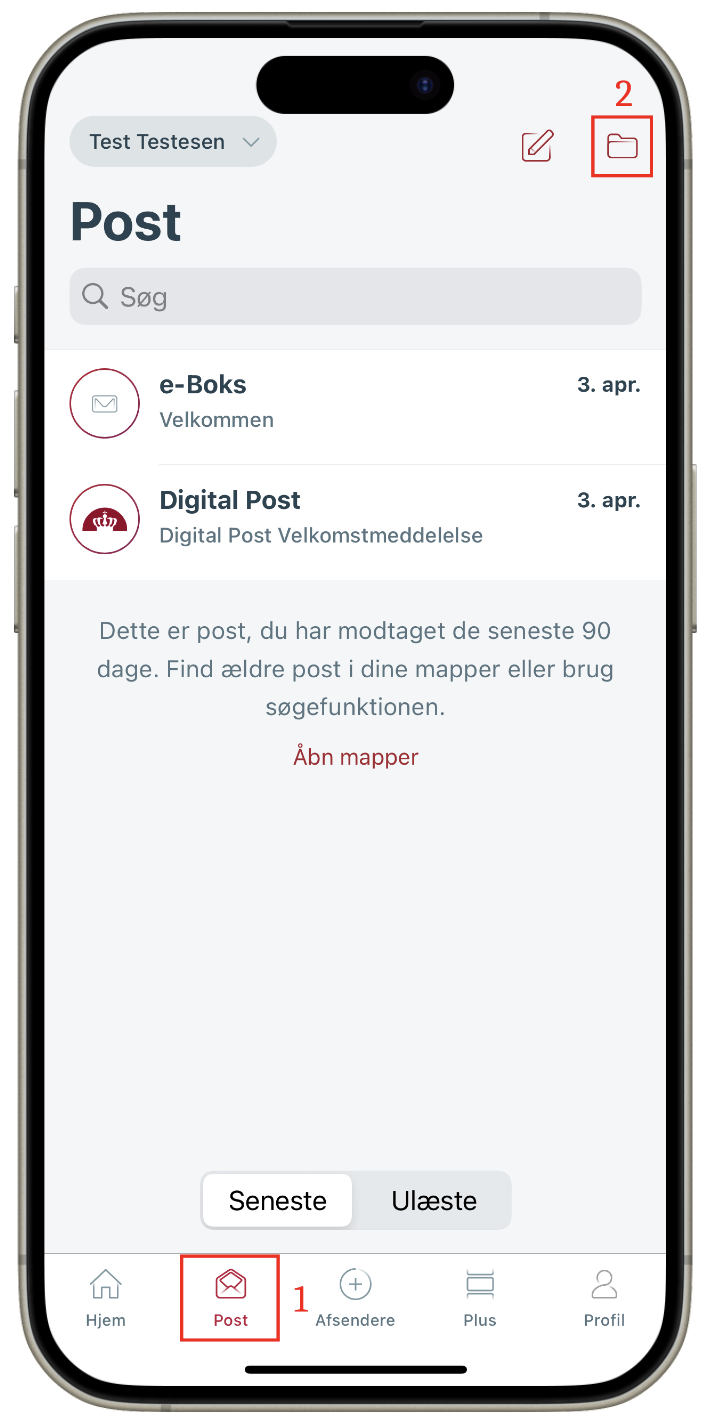The image size is (710, 1424).
Task: Select the Post tab
Action: [230, 1298]
